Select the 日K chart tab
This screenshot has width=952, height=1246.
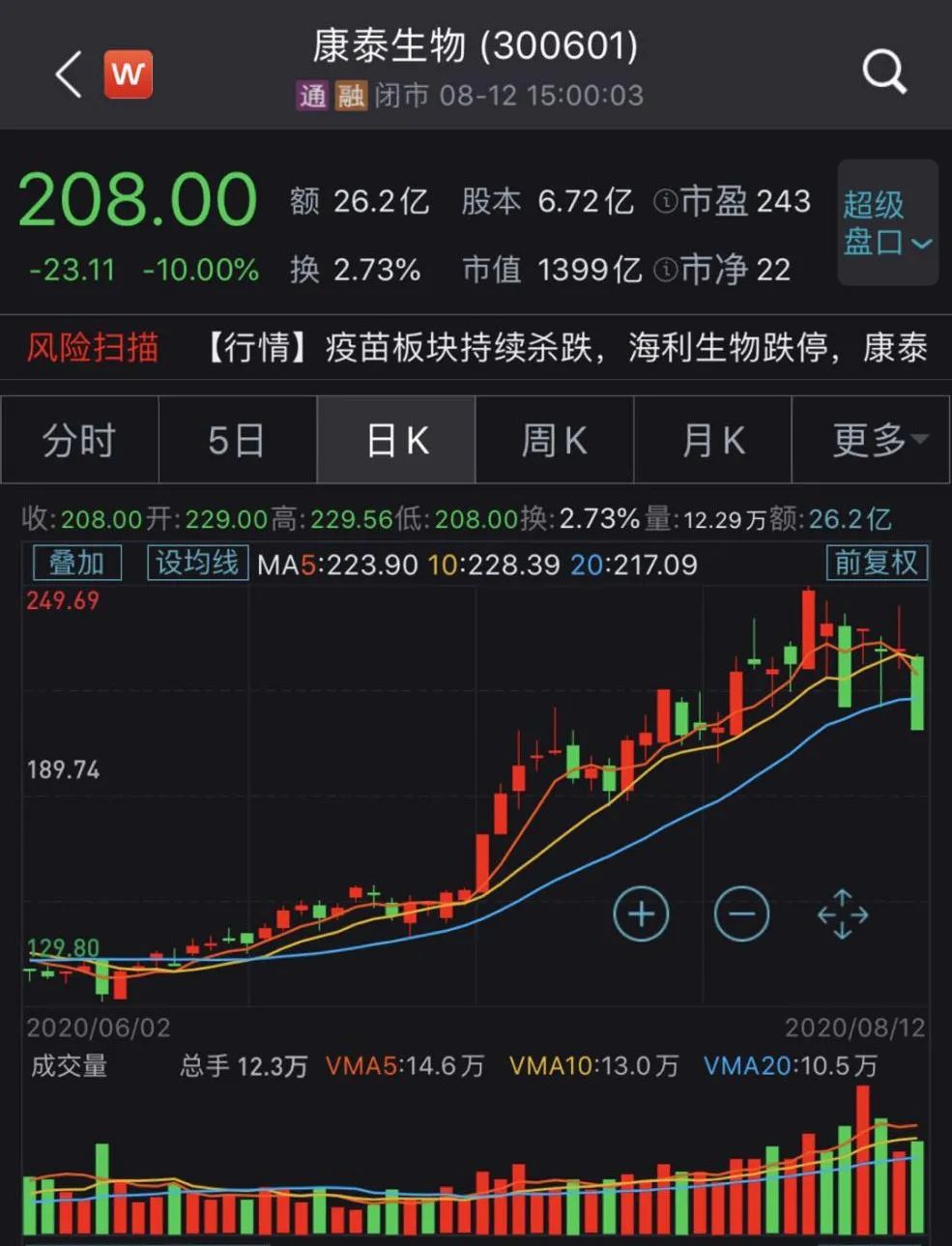click(x=396, y=441)
